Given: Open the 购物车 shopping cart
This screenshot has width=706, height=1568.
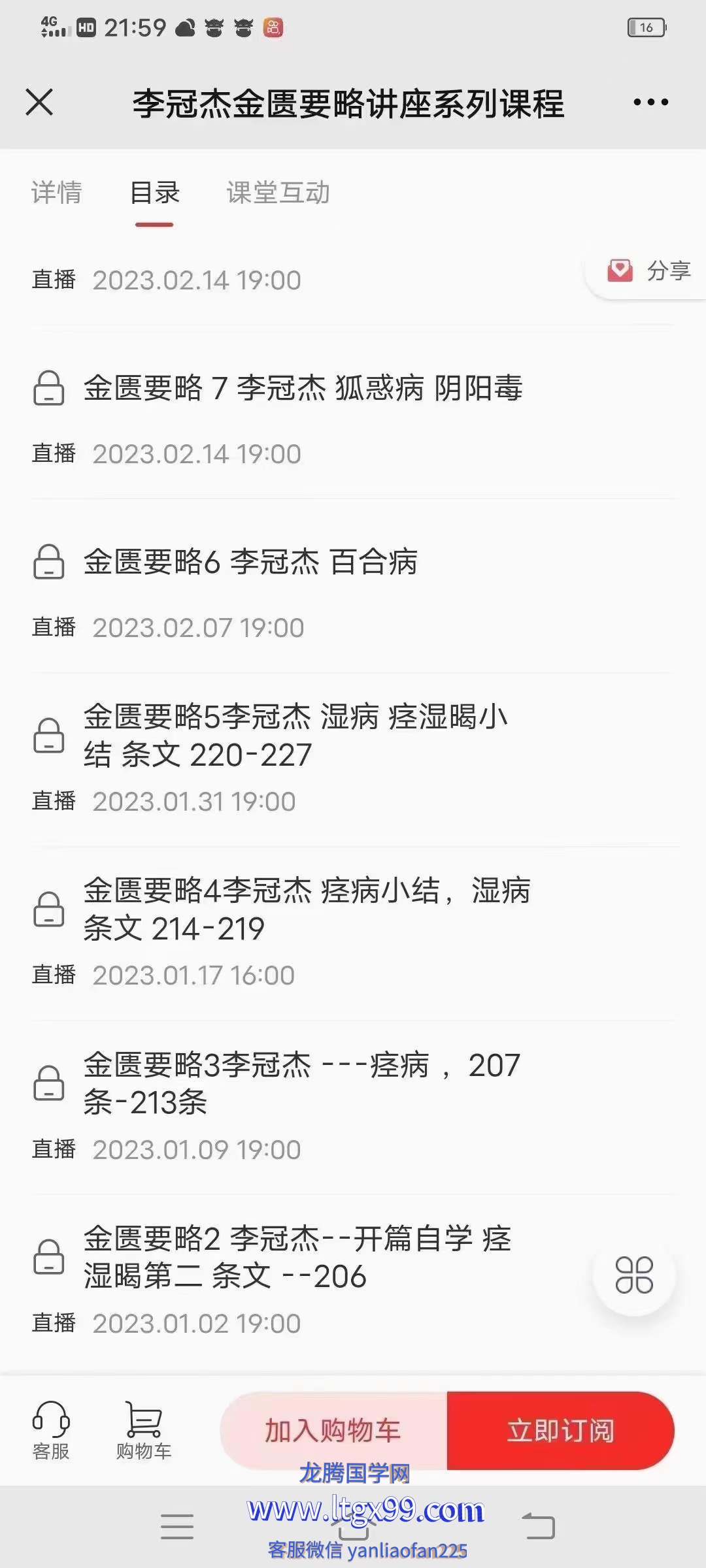Looking at the screenshot, I should coord(144,1431).
